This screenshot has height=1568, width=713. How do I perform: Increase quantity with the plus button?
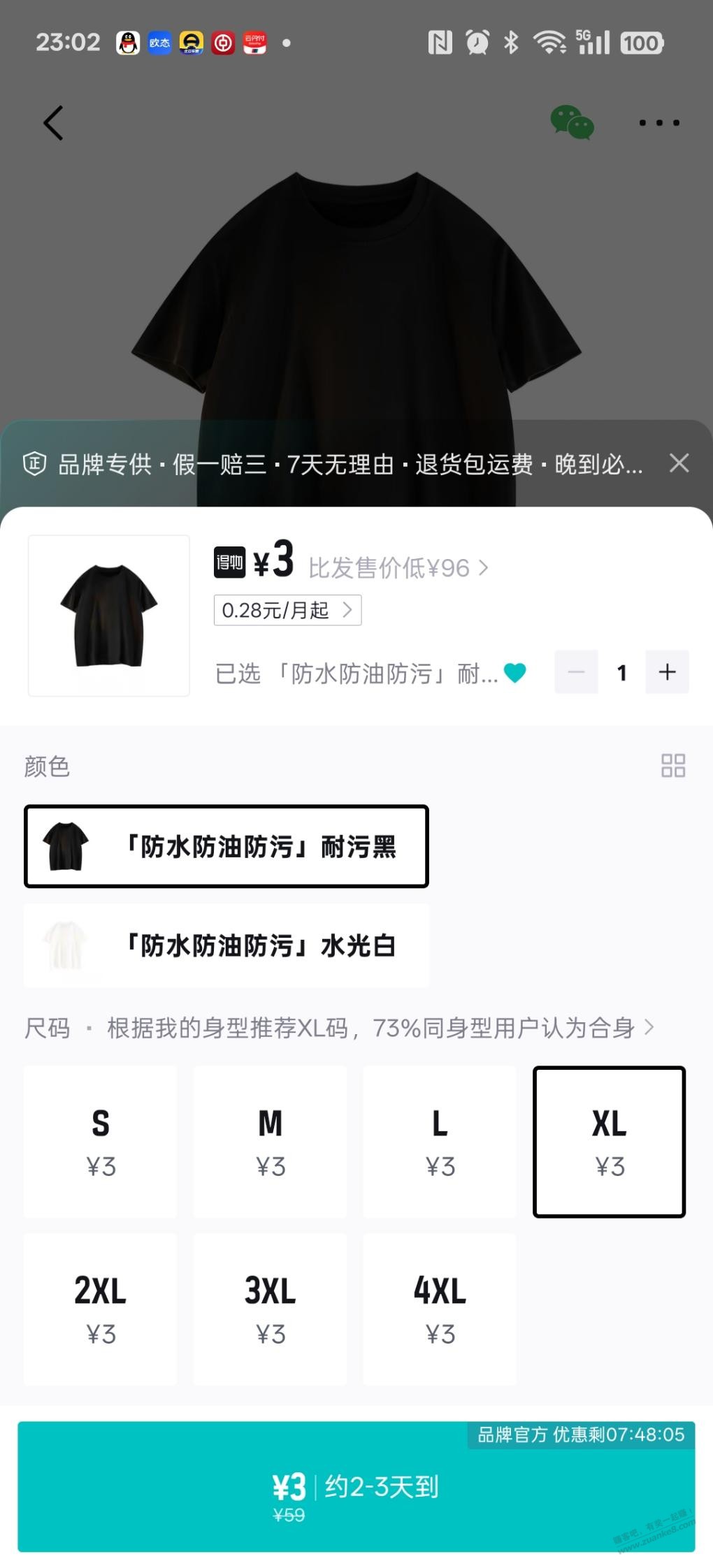pos(666,672)
